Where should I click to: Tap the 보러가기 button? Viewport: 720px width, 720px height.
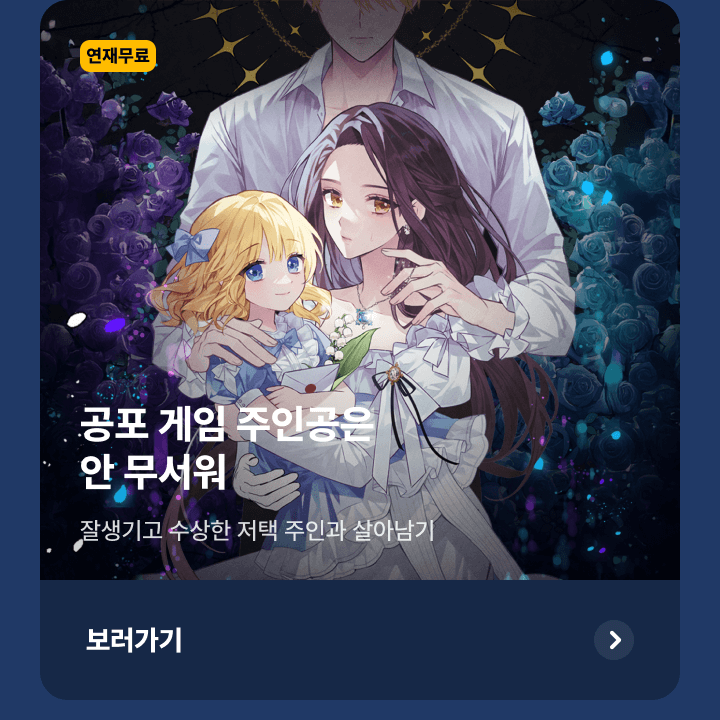click(x=360, y=640)
